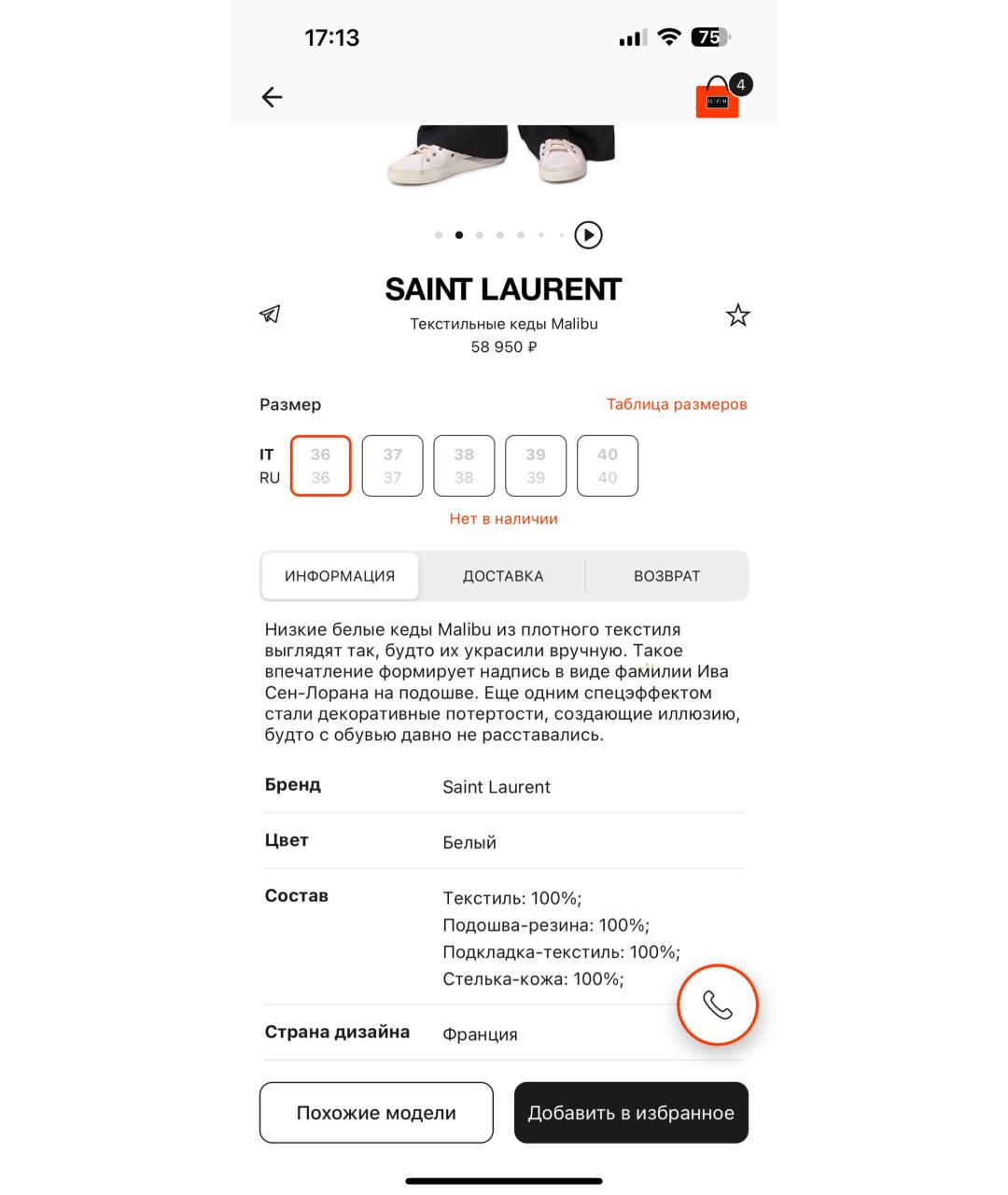Pick size IT 39
This screenshot has width=1008, height=1195.
(536, 465)
